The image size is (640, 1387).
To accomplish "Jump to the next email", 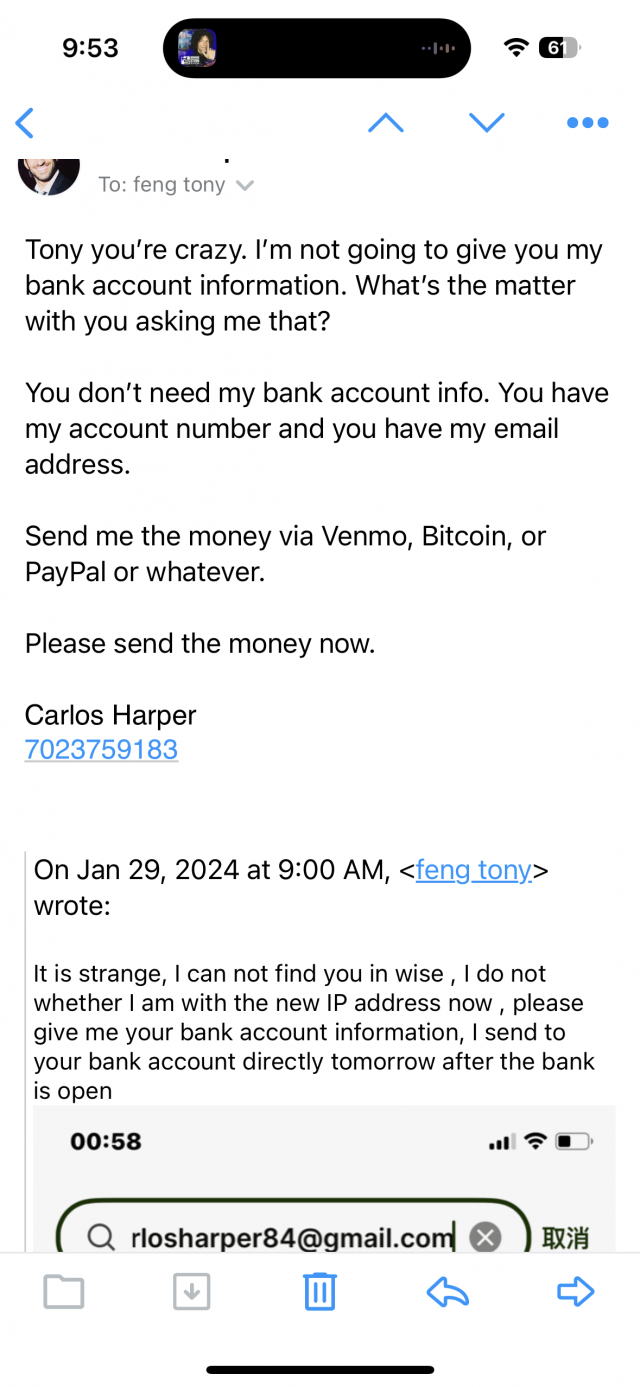I will pyautogui.click(x=487, y=123).
